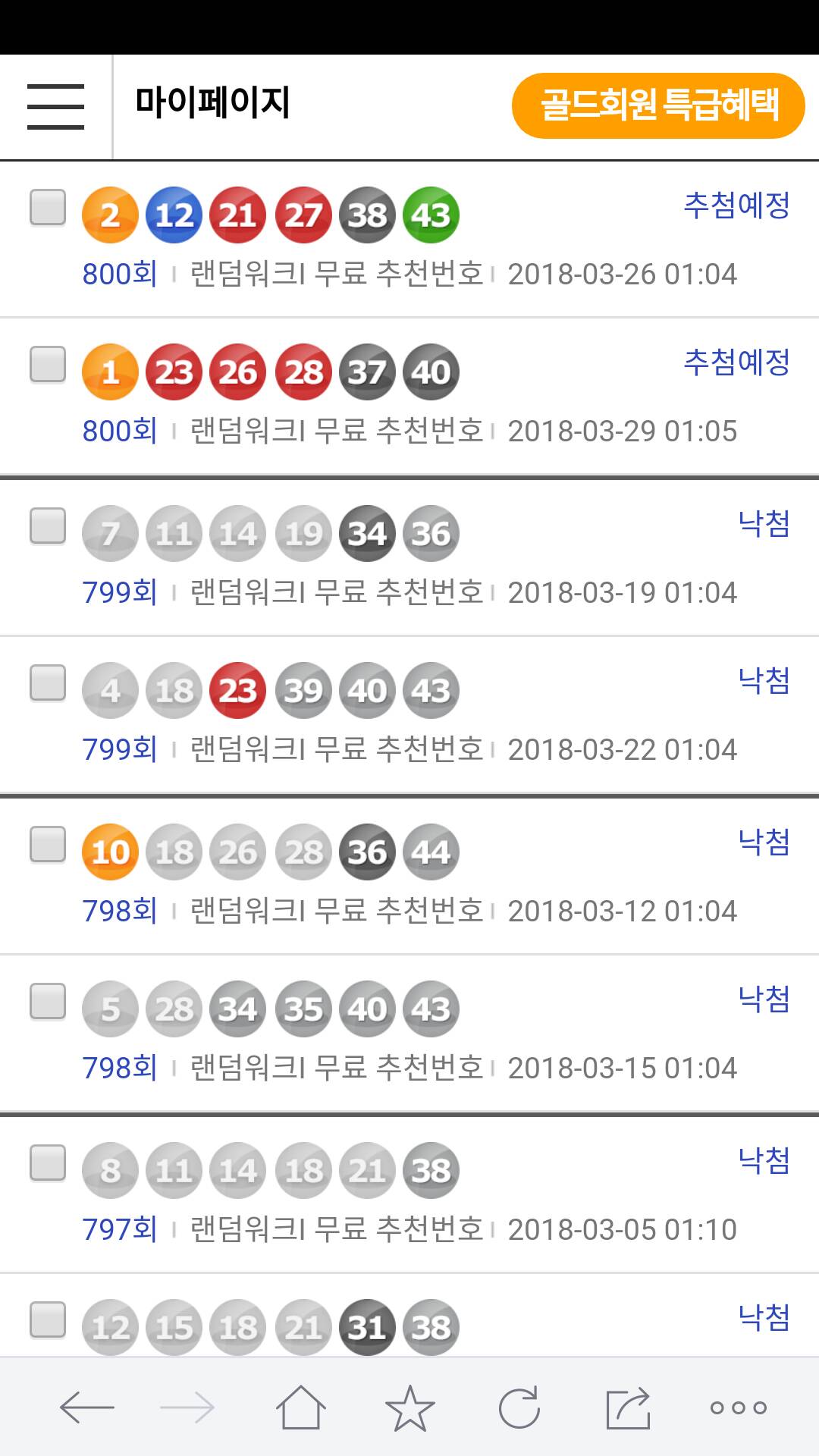Screen dimensions: 819x1456
Task: Open the hamburger menu
Action: pos(55,106)
